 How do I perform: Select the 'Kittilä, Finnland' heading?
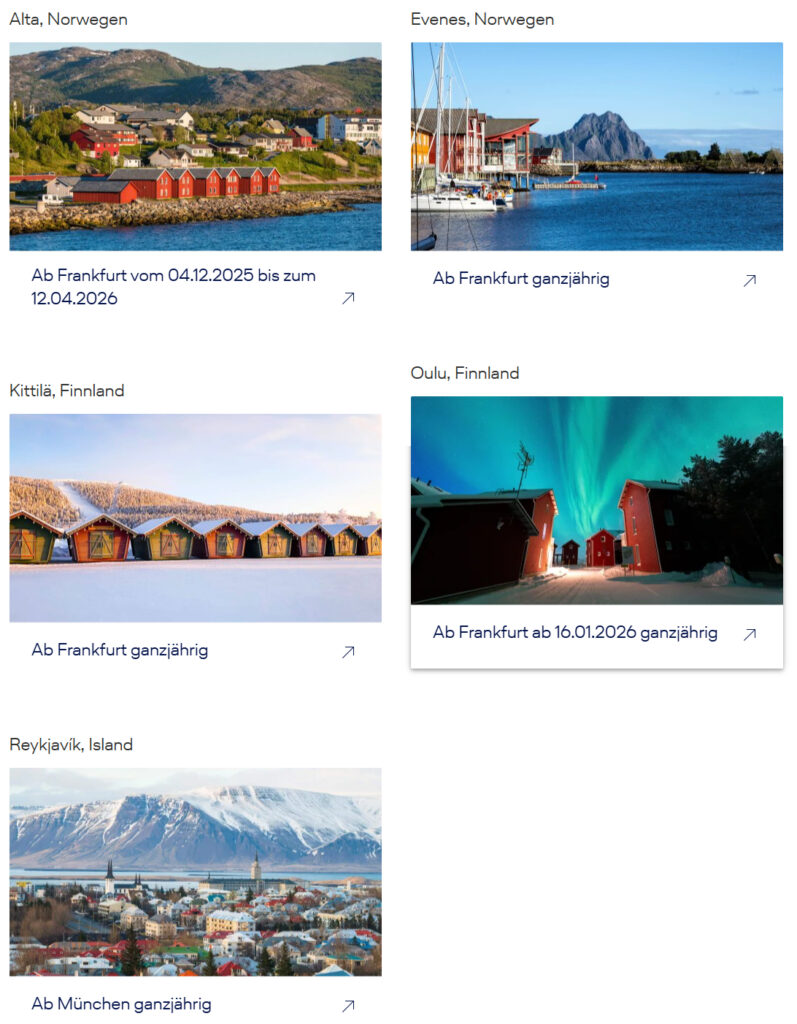point(64,391)
